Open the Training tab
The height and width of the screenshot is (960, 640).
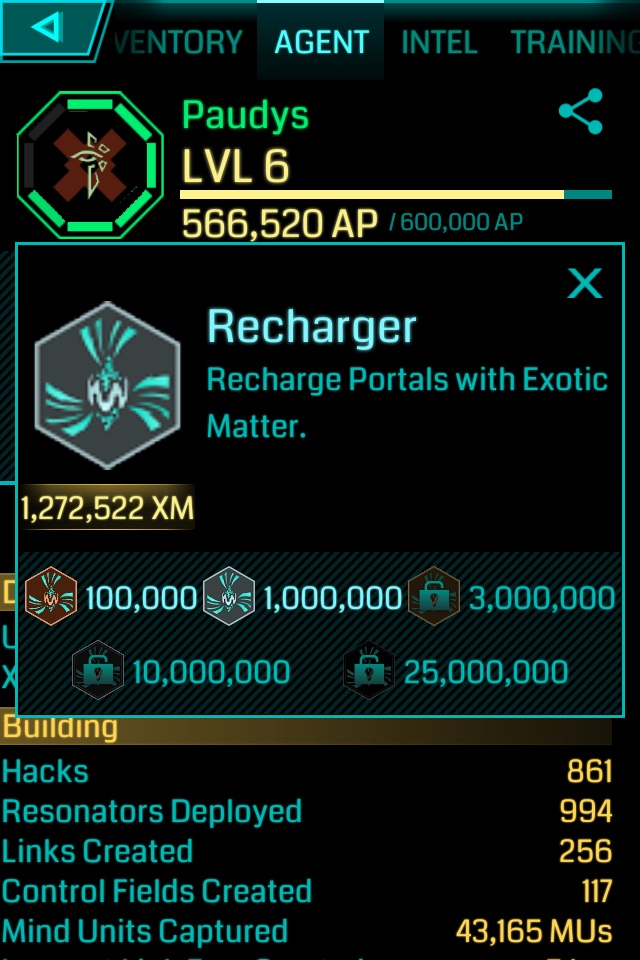573,42
